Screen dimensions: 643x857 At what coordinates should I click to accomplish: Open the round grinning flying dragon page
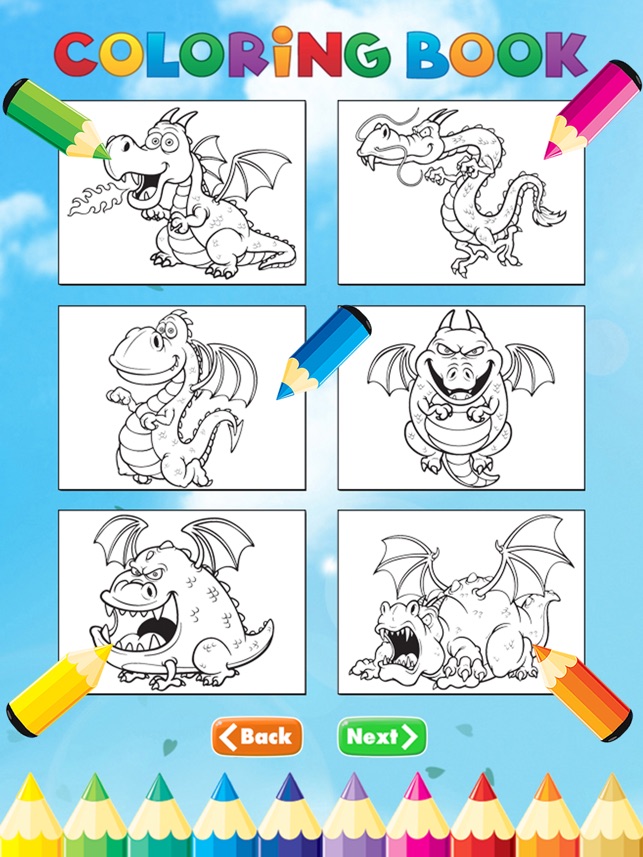click(x=461, y=397)
